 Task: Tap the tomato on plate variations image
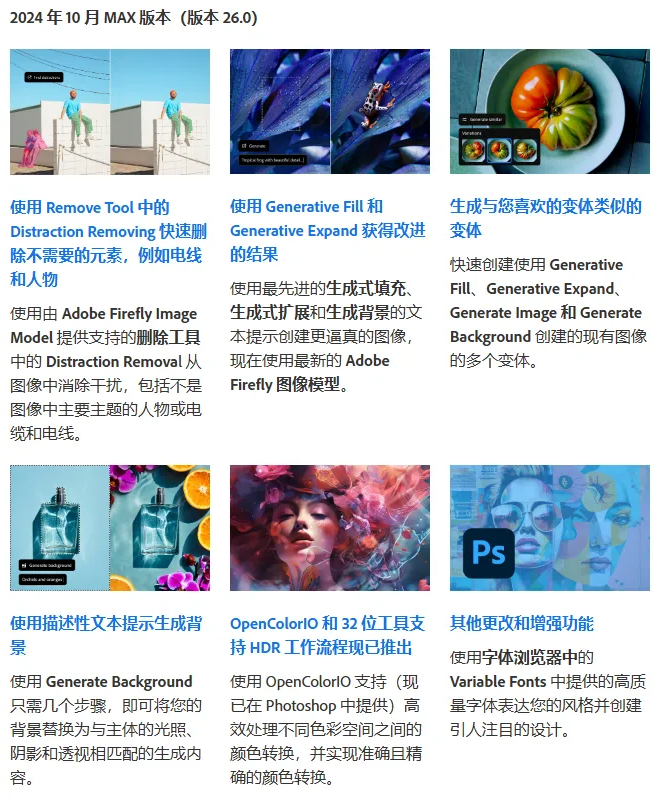point(550,112)
